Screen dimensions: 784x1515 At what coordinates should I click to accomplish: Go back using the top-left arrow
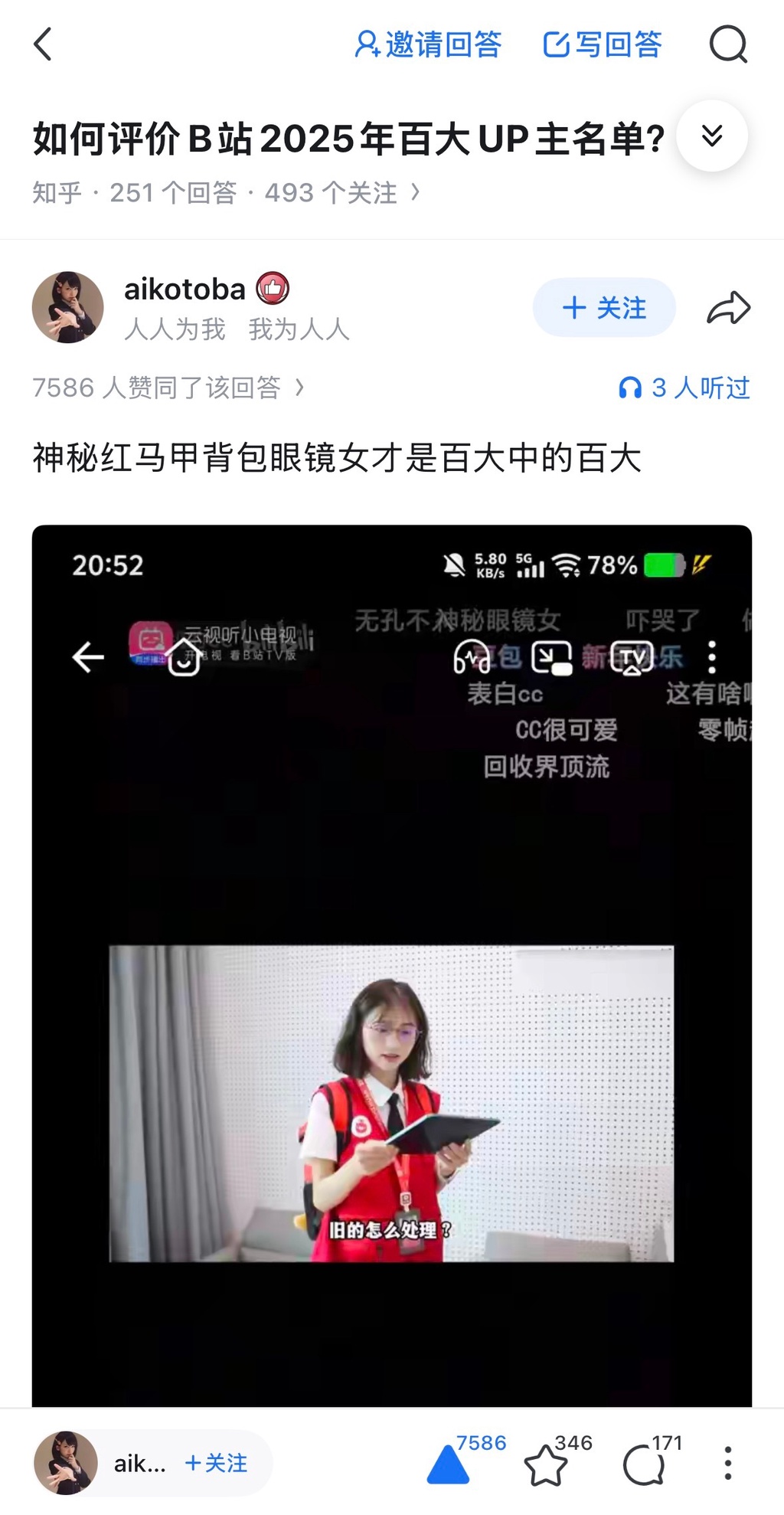click(x=44, y=44)
